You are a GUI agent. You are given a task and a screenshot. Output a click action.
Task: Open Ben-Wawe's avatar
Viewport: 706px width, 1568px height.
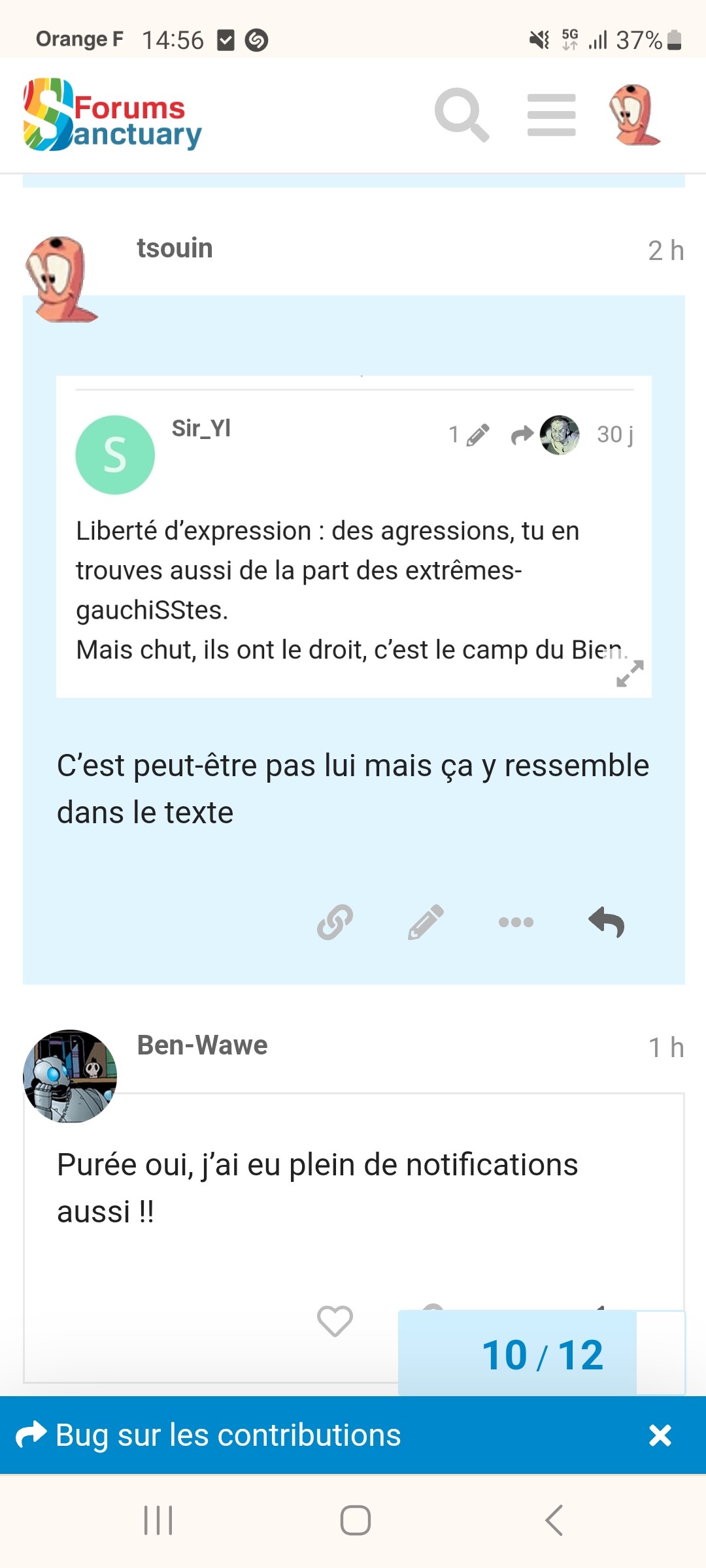(x=70, y=1076)
